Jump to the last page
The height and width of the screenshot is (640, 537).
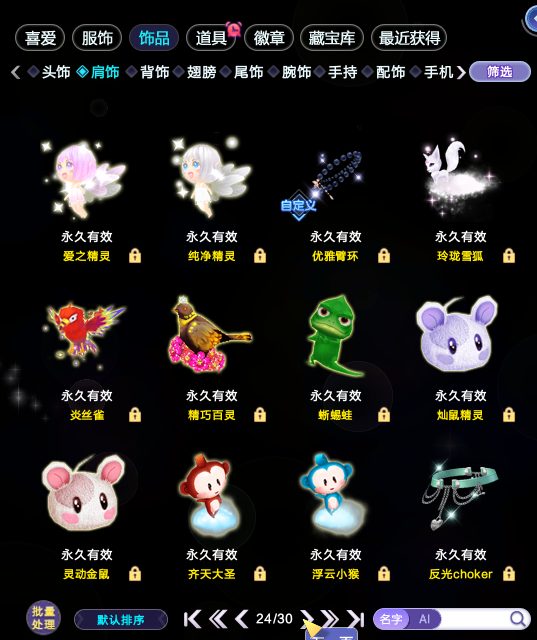356,619
